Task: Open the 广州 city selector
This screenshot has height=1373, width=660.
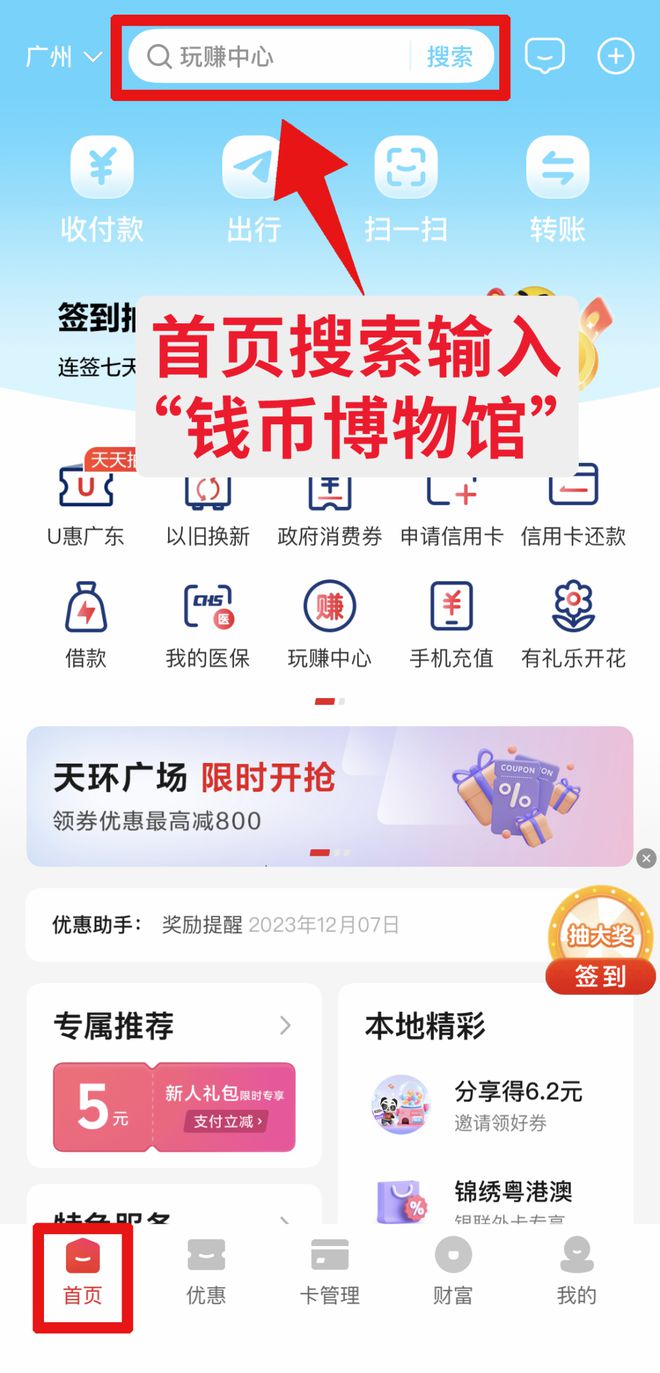Action: [64, 57]
